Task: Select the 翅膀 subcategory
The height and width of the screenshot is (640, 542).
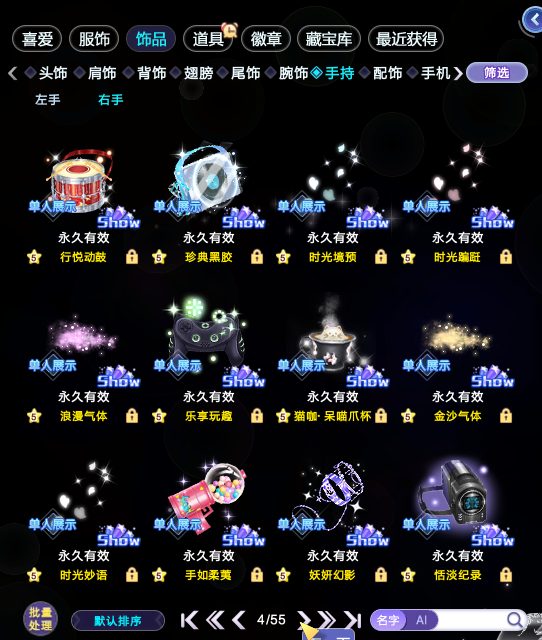Action: (192, 73)
